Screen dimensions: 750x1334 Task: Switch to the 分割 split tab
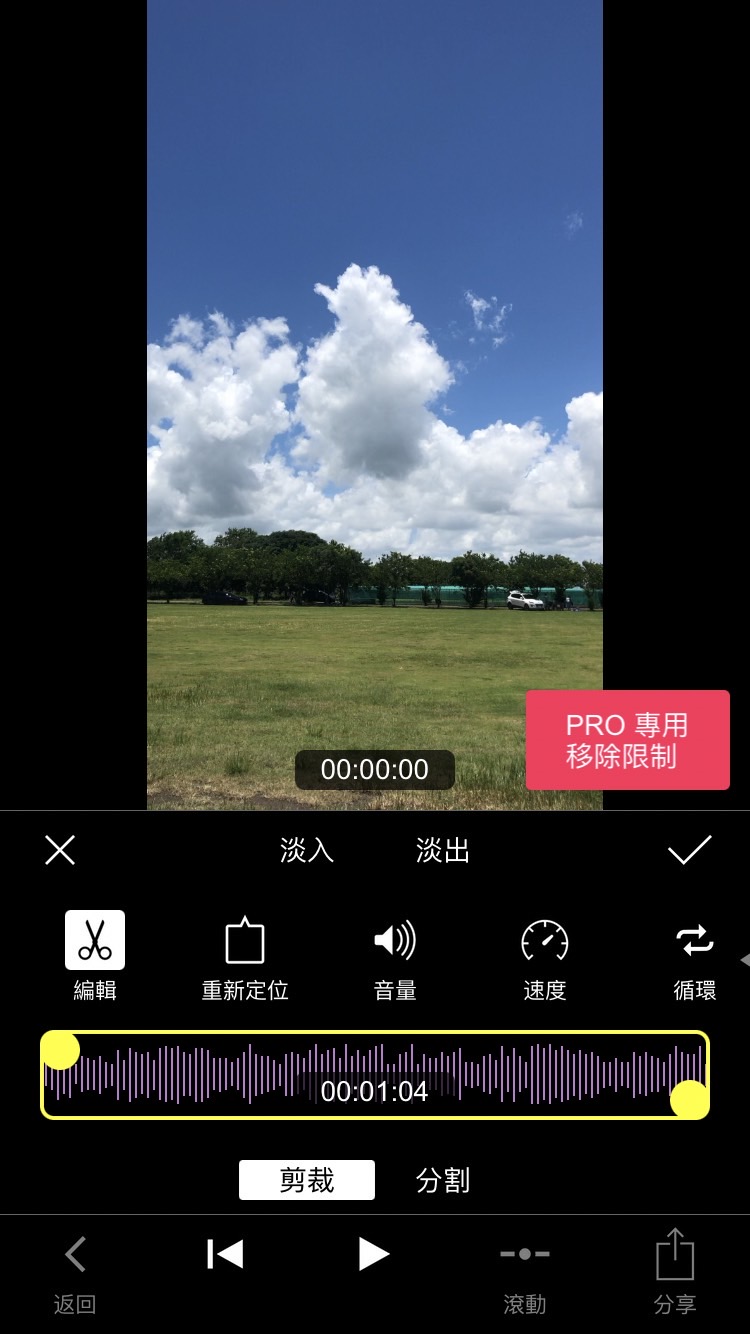(441, 1179)
